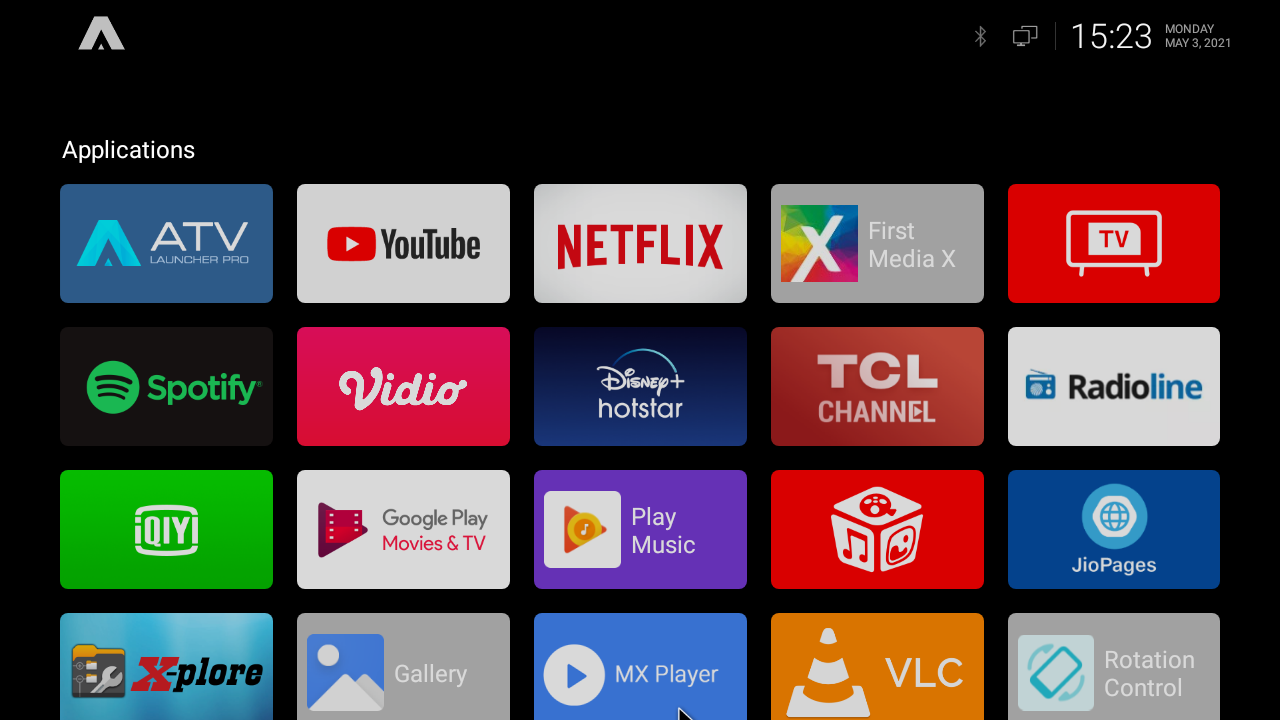This screenshot has height=720, width=1280.
Task: Open ATV Launcher Pro app tile
Action: tap(166, 243)
